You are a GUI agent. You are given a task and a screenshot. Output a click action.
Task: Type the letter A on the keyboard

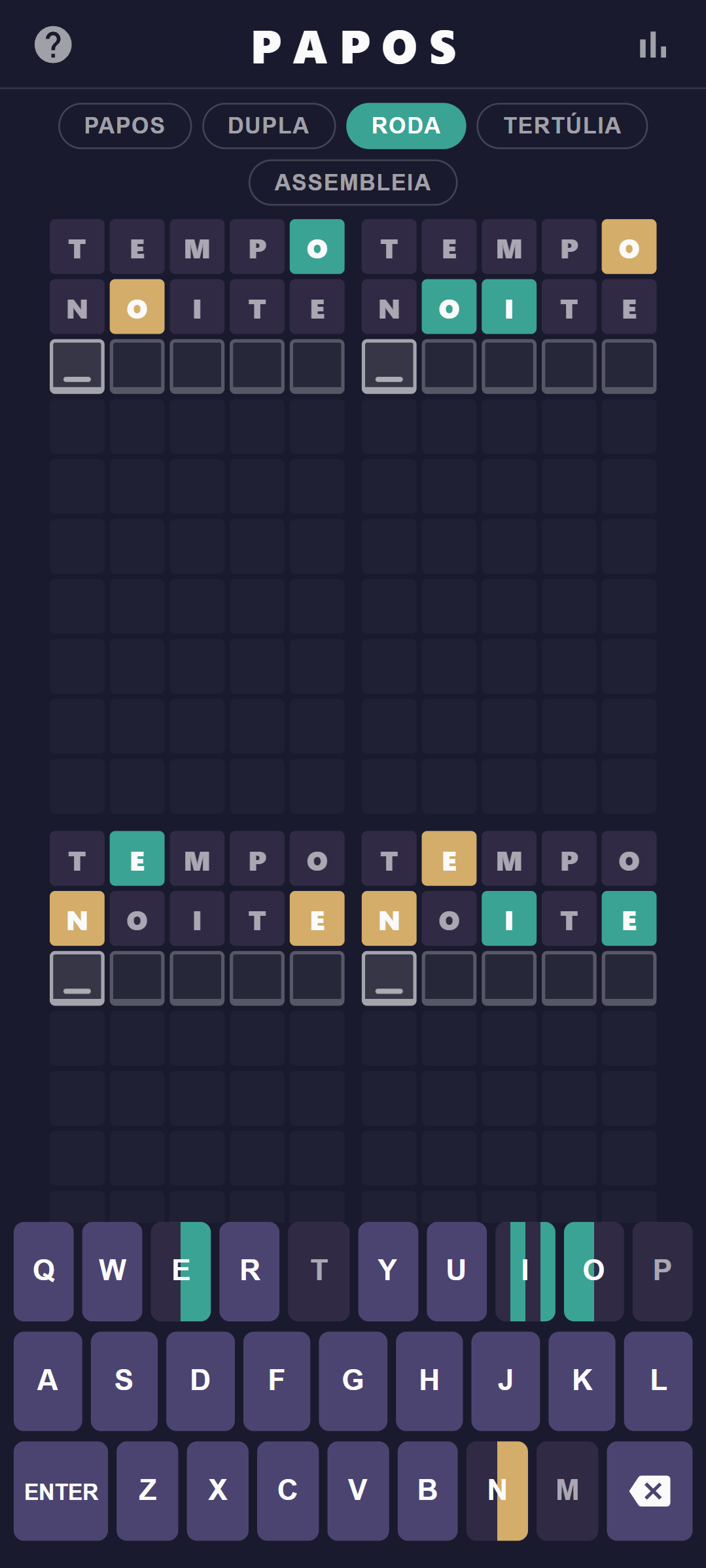(x=48, y=1381)
